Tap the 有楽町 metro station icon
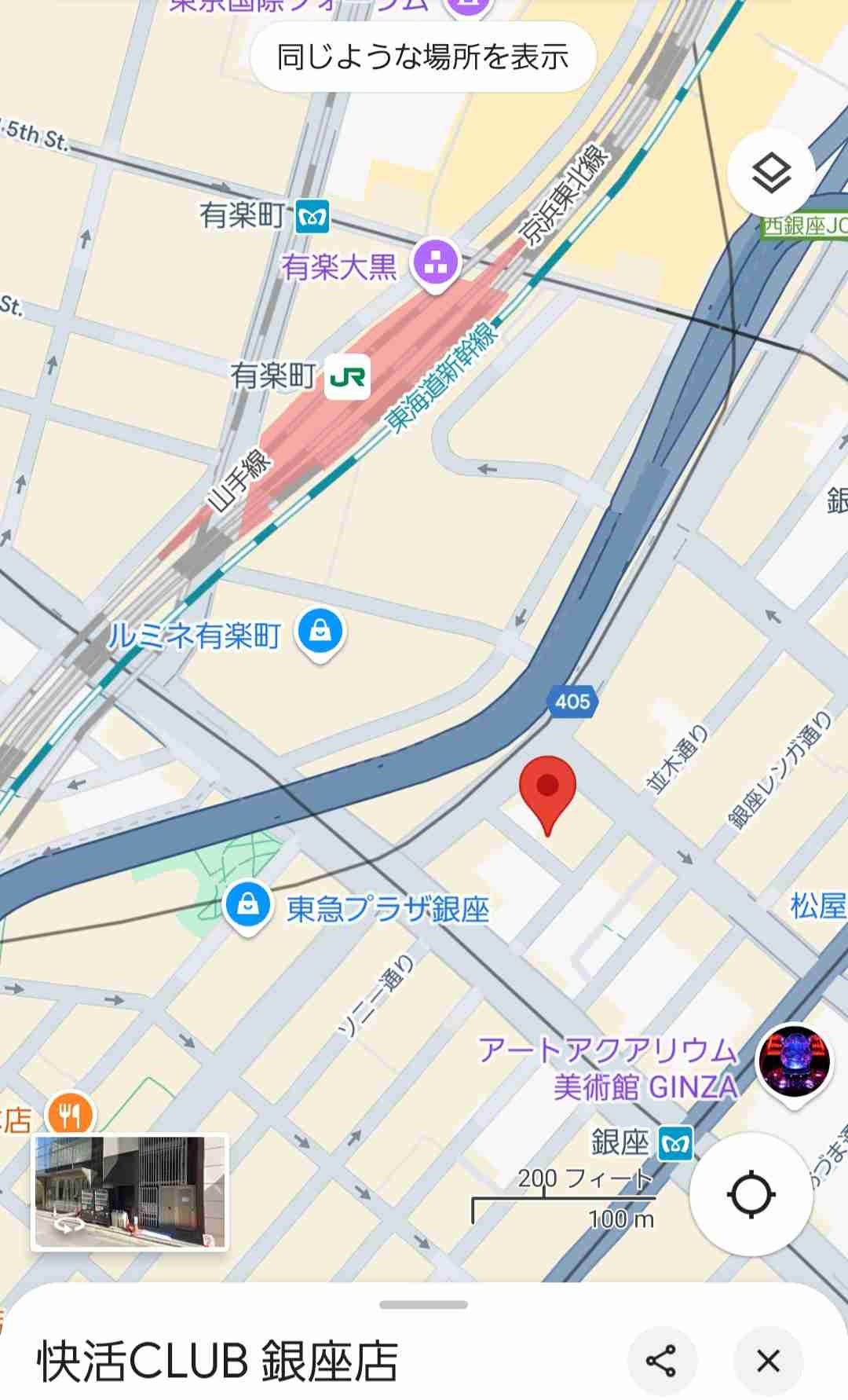Screen dimensions: 848x1400 pos(313,217)
